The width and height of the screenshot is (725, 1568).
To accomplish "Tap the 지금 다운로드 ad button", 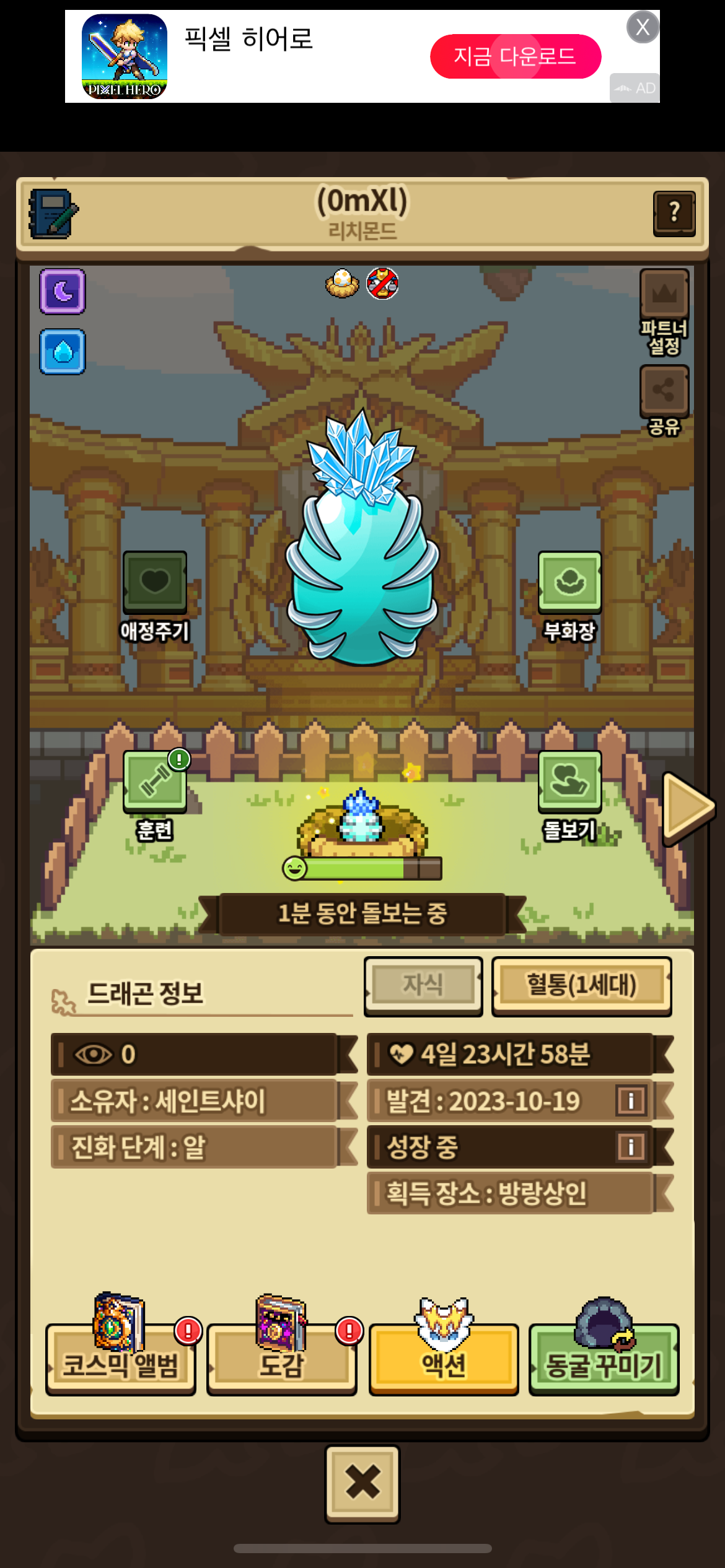I will [x=515, y=56].
